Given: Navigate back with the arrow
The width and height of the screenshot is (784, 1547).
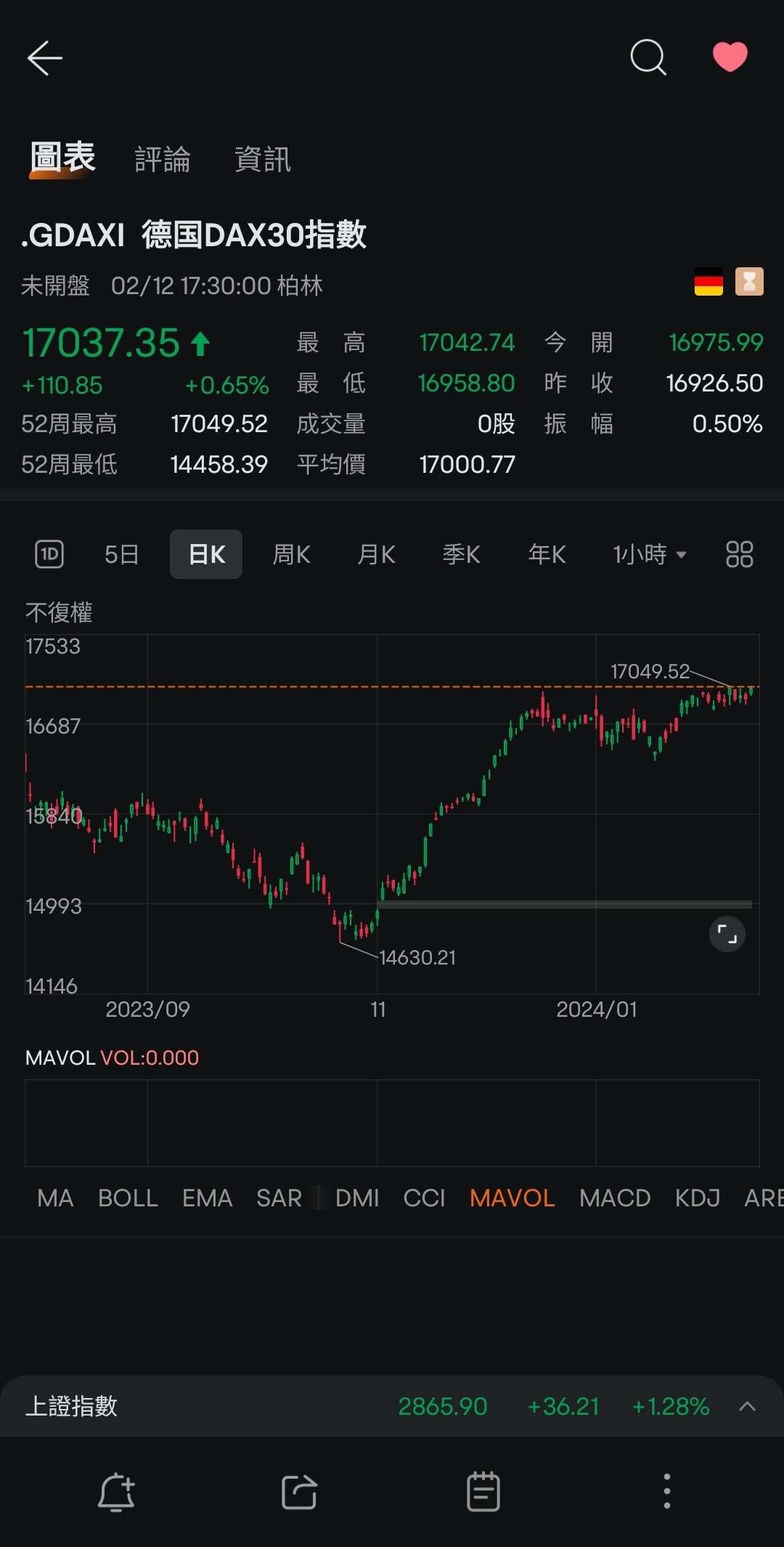Looking at the screenshot, I should point(45,57).
